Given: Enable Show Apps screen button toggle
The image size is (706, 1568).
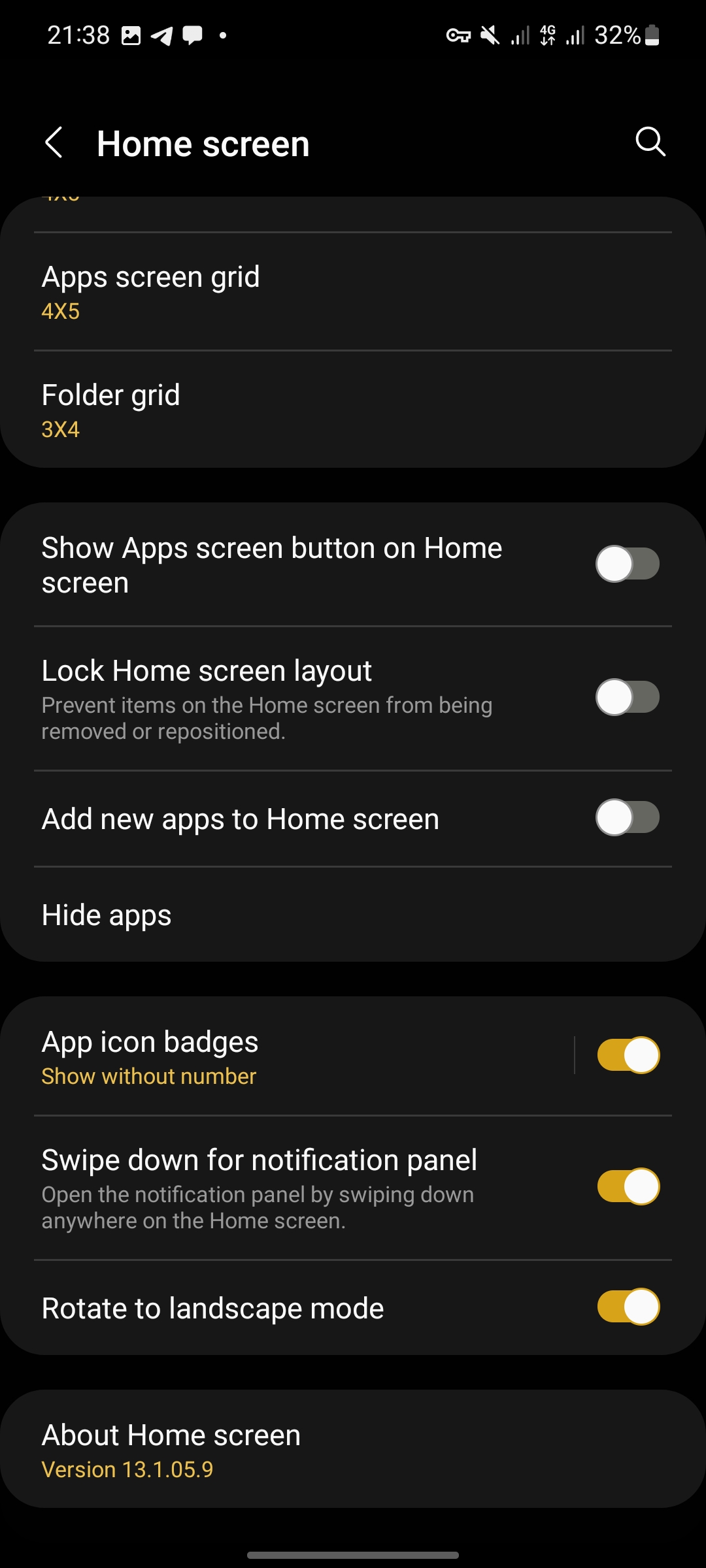Looking at the screenshot, I should tap(627, 564).
